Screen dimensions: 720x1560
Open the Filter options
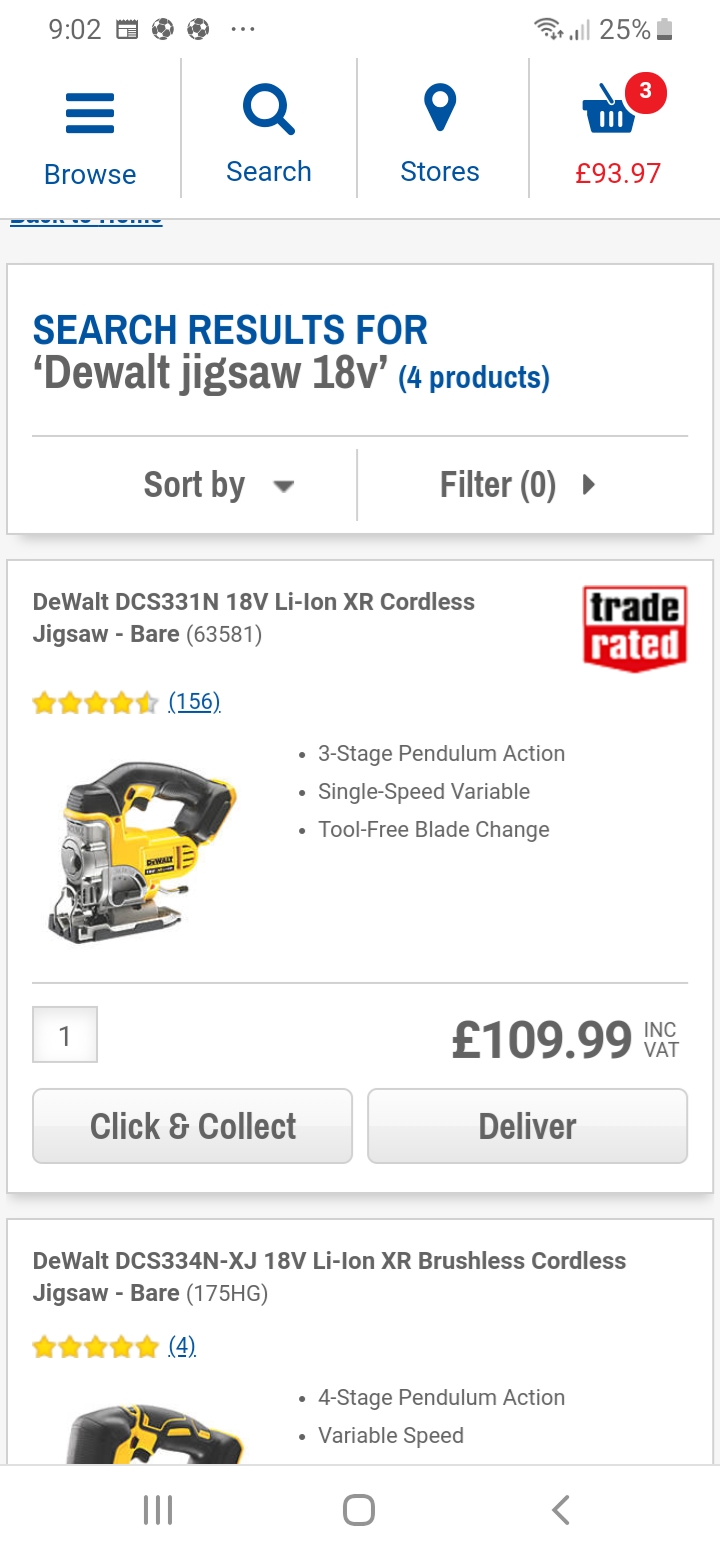[518, 485]
